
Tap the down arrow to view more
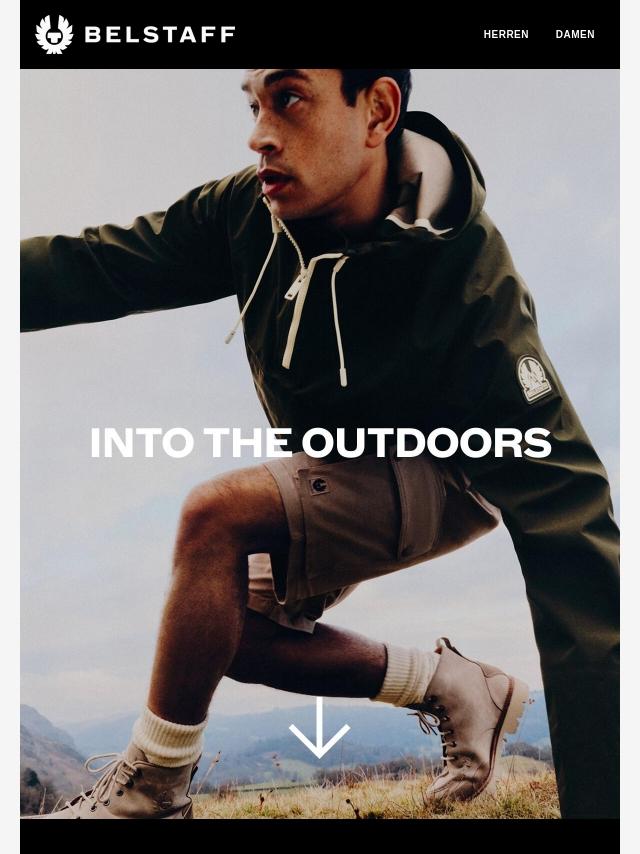click(319, 727)
